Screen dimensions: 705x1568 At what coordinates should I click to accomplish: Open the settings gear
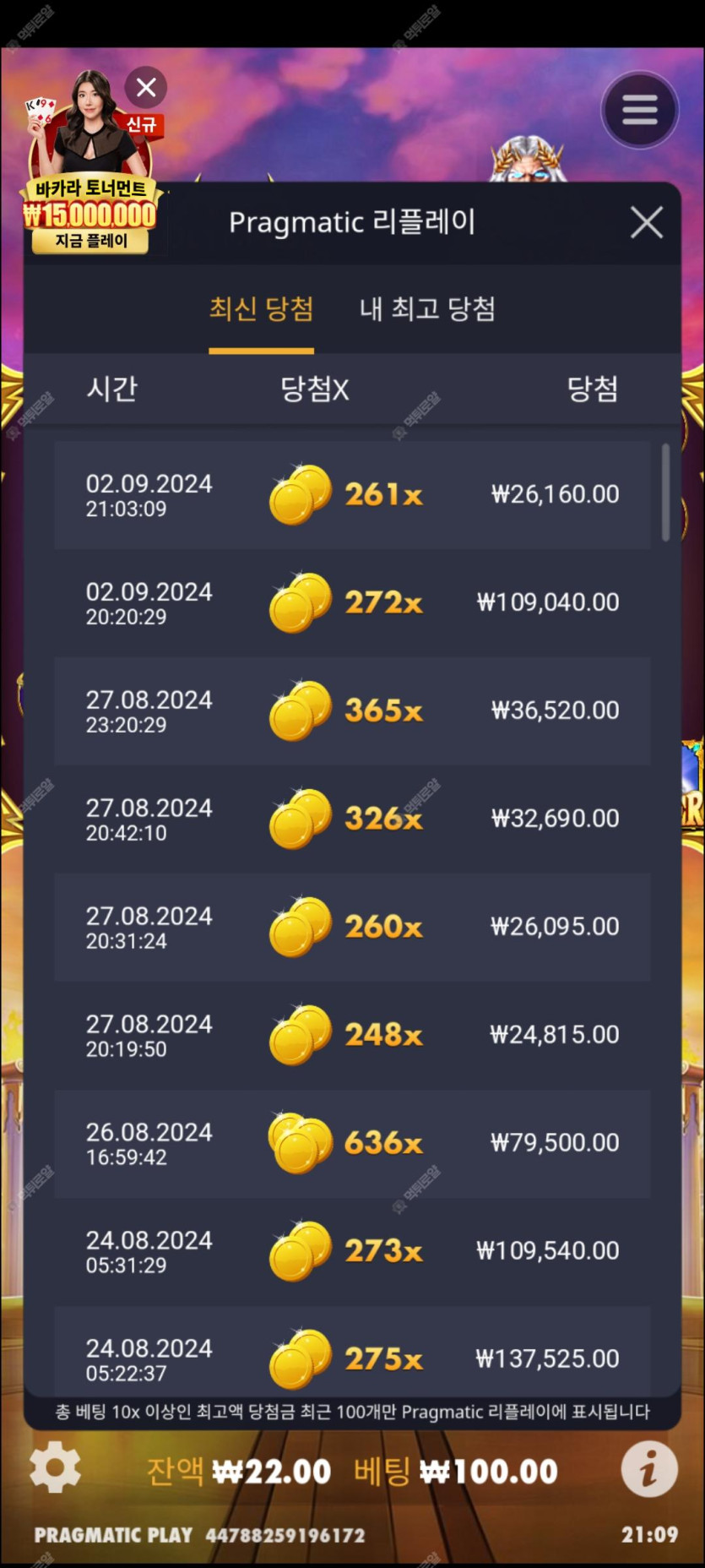[x=56, y=1469]
